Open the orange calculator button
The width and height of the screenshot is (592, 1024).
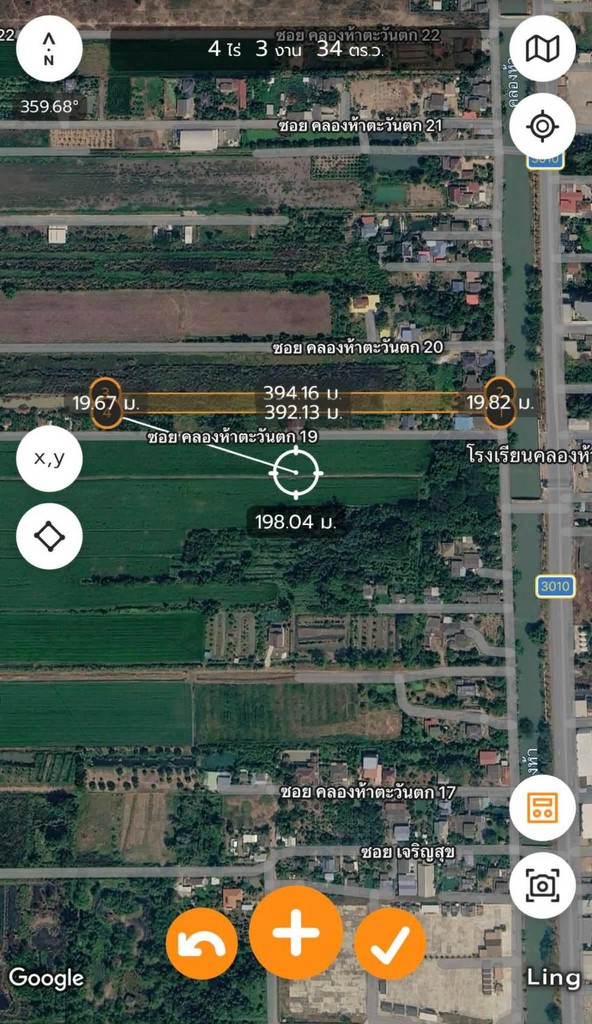pyautogui.click(x=542, y=808)
